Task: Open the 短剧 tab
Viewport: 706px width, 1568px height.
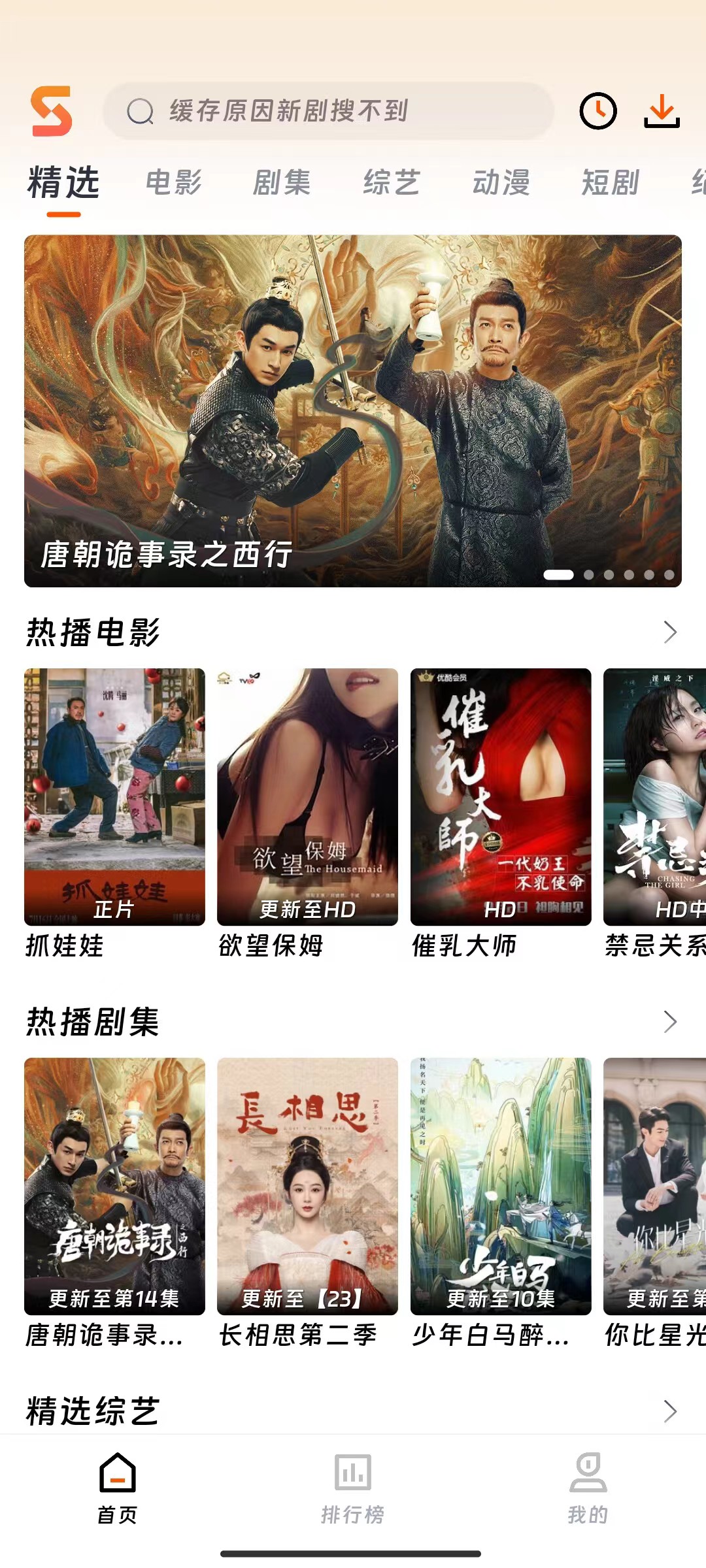Action: (x=609, y=182)
